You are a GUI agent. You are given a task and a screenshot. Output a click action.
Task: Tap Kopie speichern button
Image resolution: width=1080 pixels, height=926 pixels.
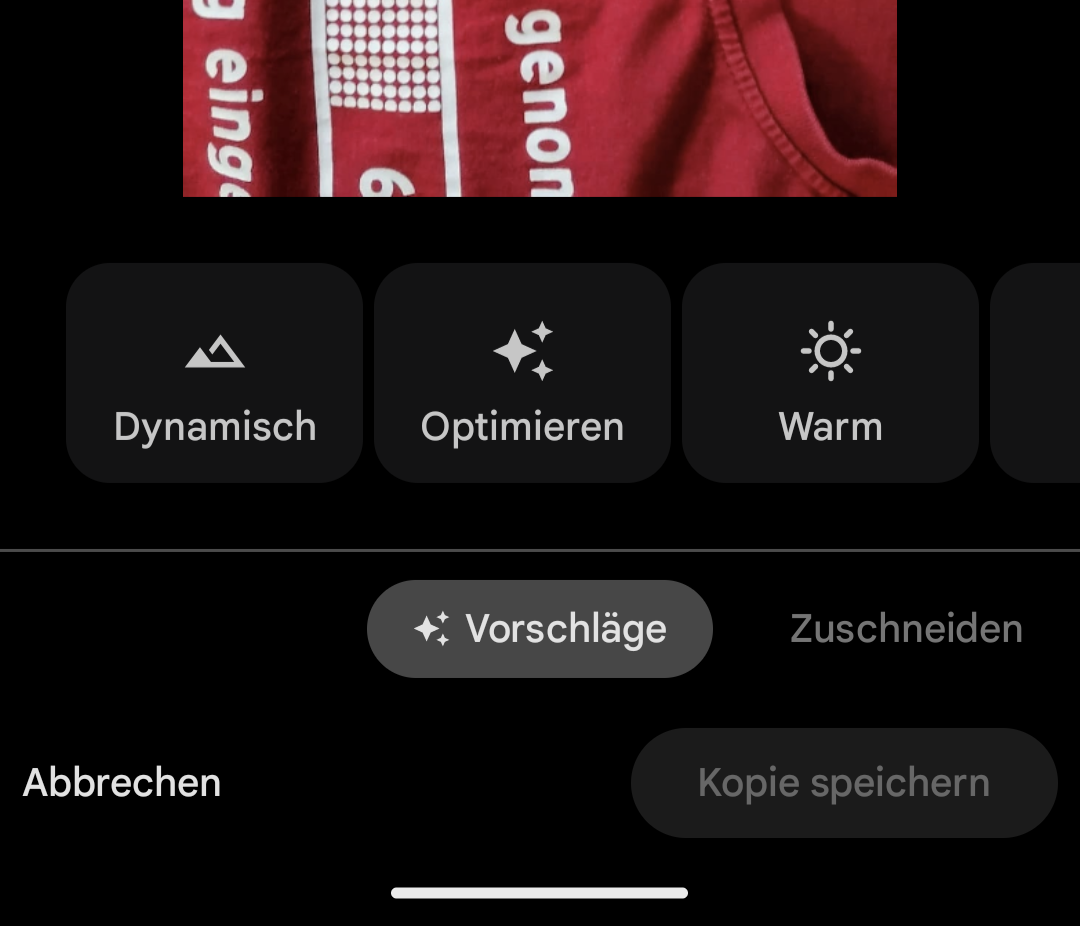point(844,783)
